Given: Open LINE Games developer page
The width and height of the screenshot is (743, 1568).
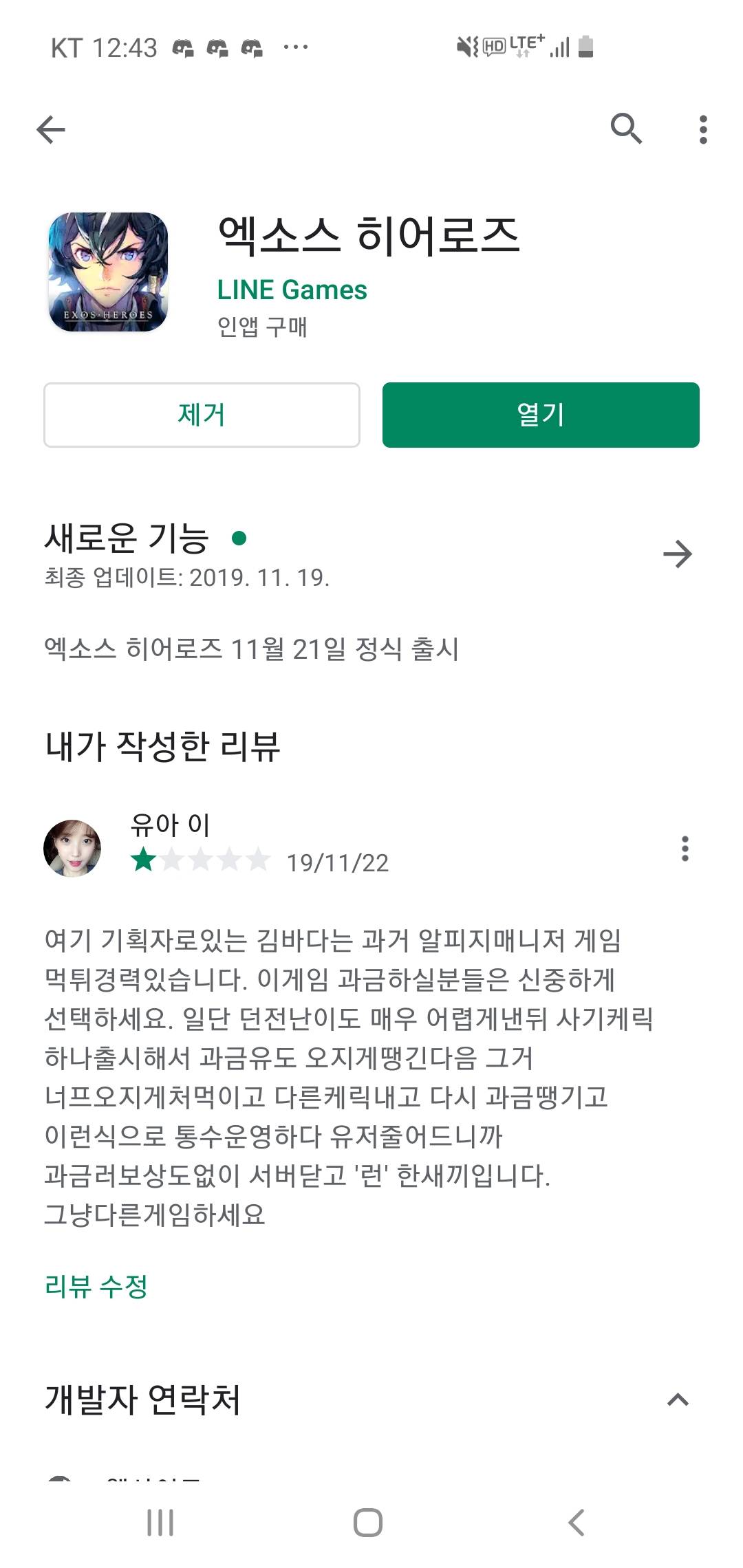Looking at the screenshot, I should pos(292,290).
